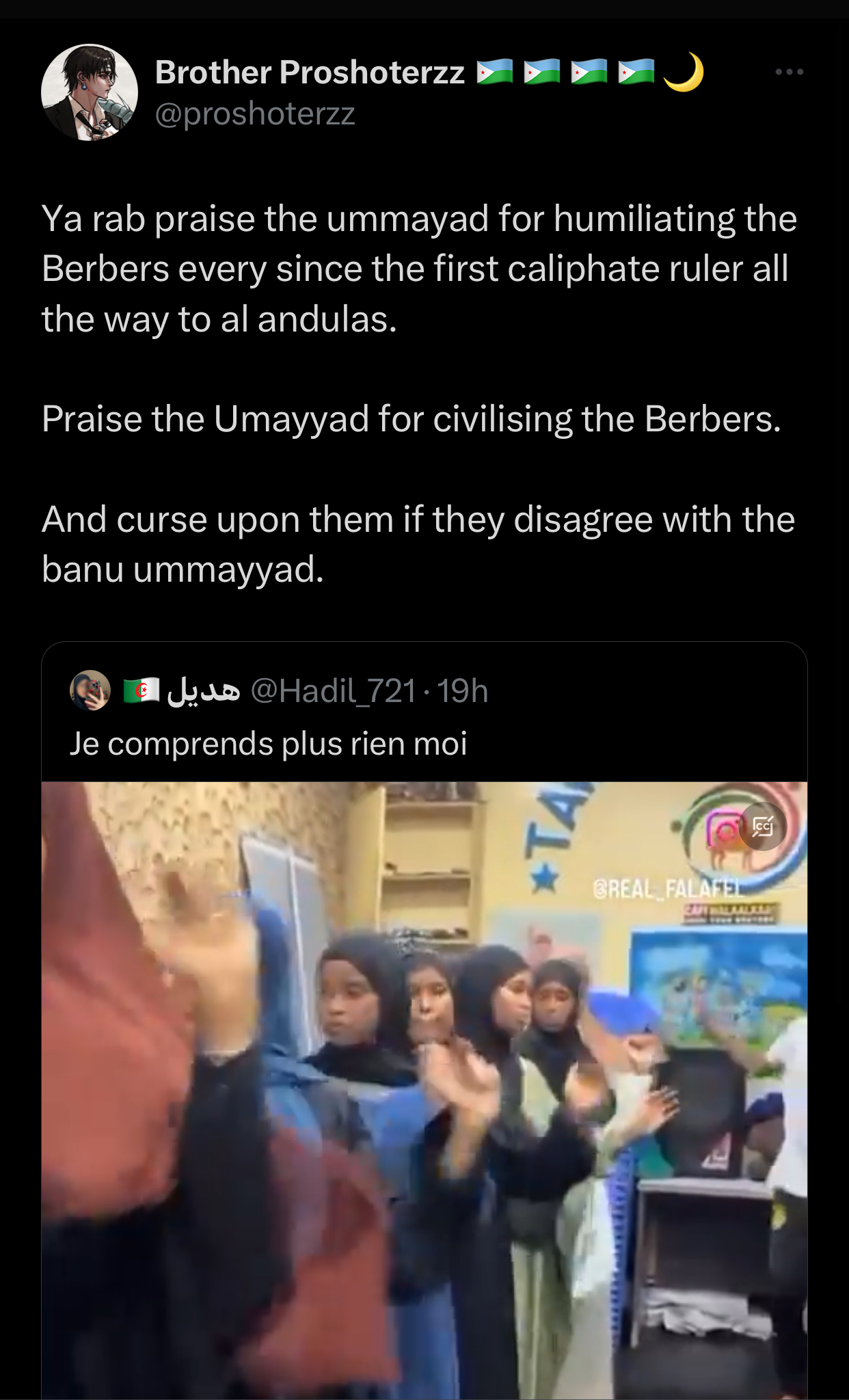The image size is (849, 1400).
Task: Open the @proshoterzz profile handle
Action: (255, 113)
